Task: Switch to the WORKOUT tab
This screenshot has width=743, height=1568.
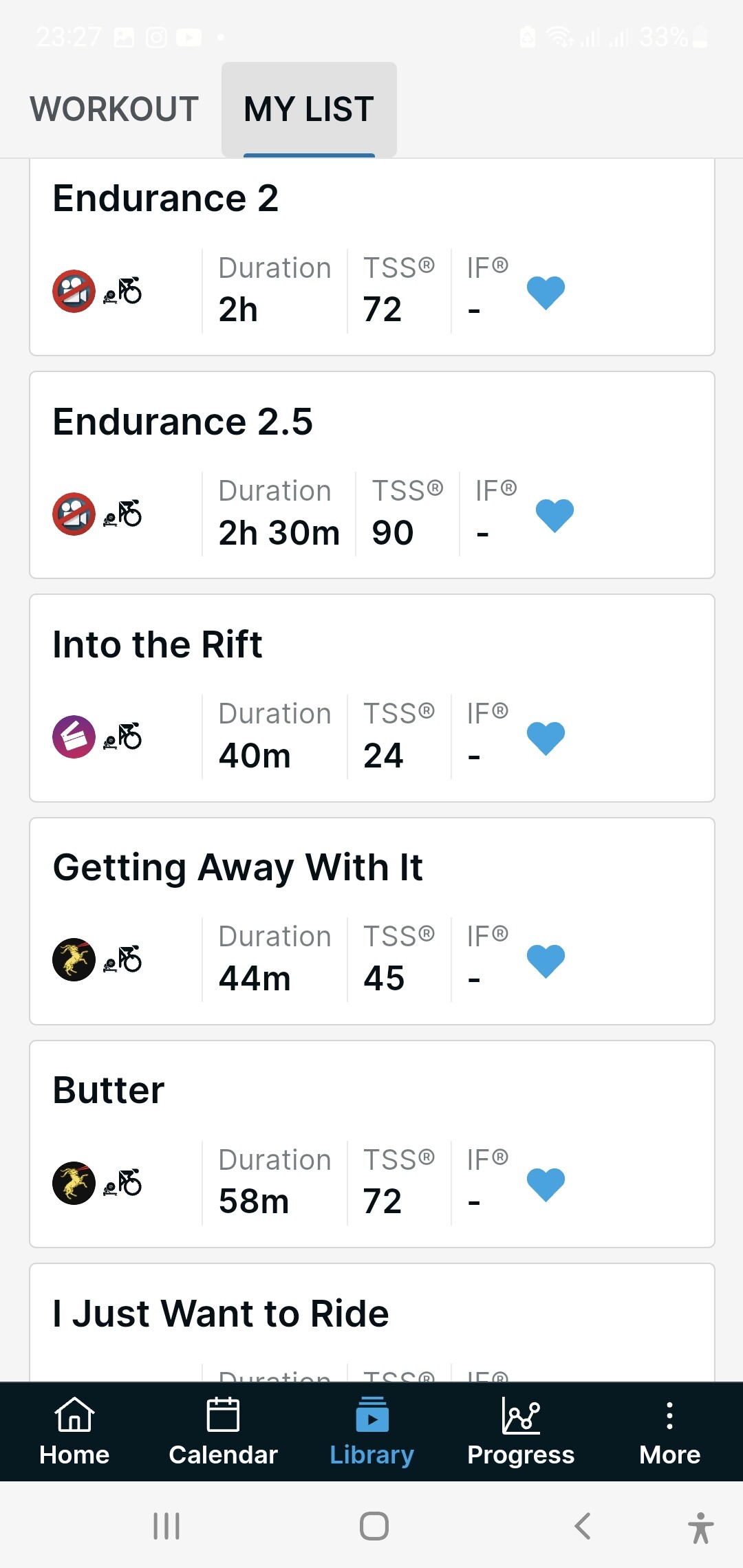Action: 114,109
